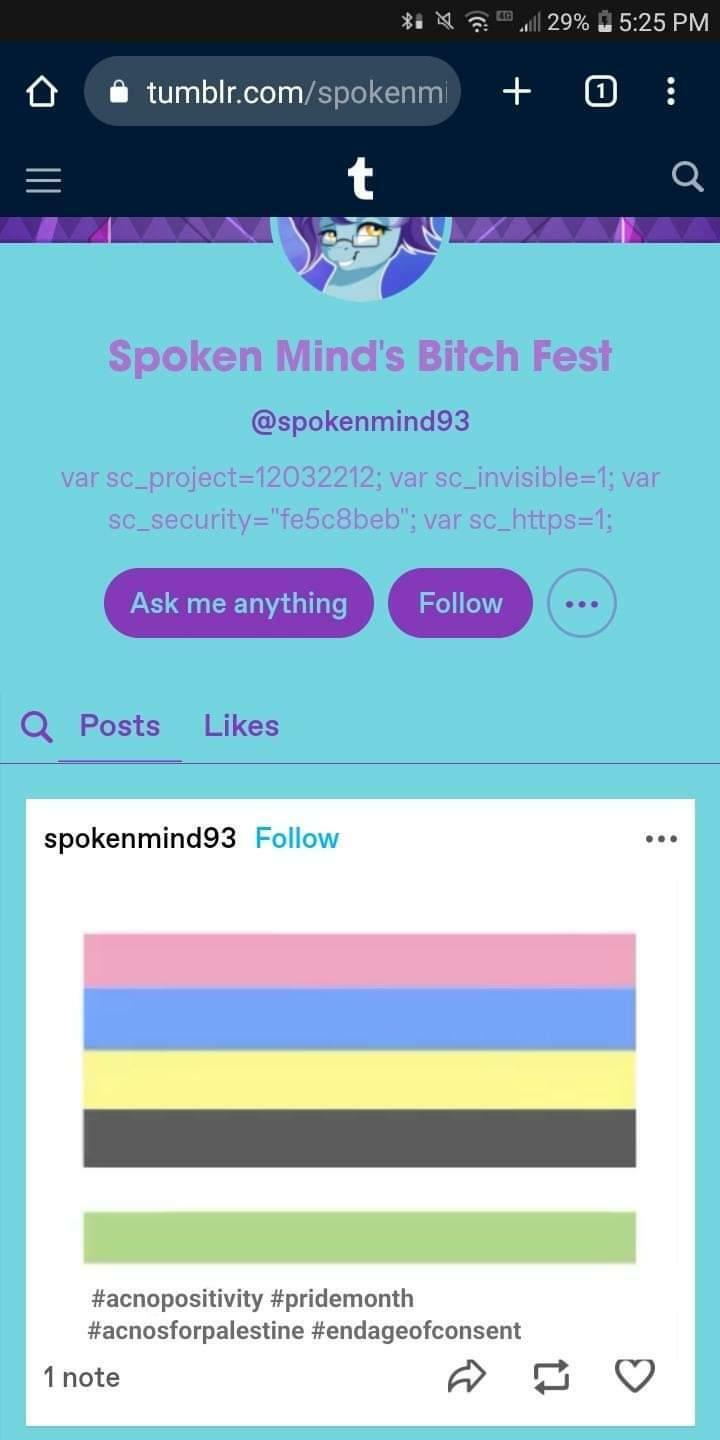Image resolution: width=720 pixels, height=1440 pixels.
Task: Tap the tumblr.com address bar
Action: [x=272, y=92]
